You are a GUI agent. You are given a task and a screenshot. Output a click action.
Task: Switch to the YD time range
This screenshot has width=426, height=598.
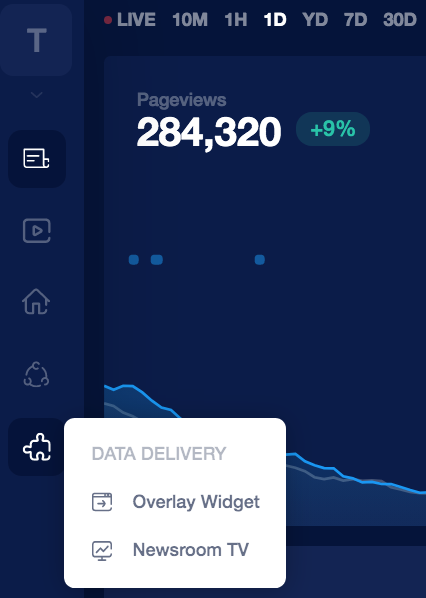tap(315, 20)
